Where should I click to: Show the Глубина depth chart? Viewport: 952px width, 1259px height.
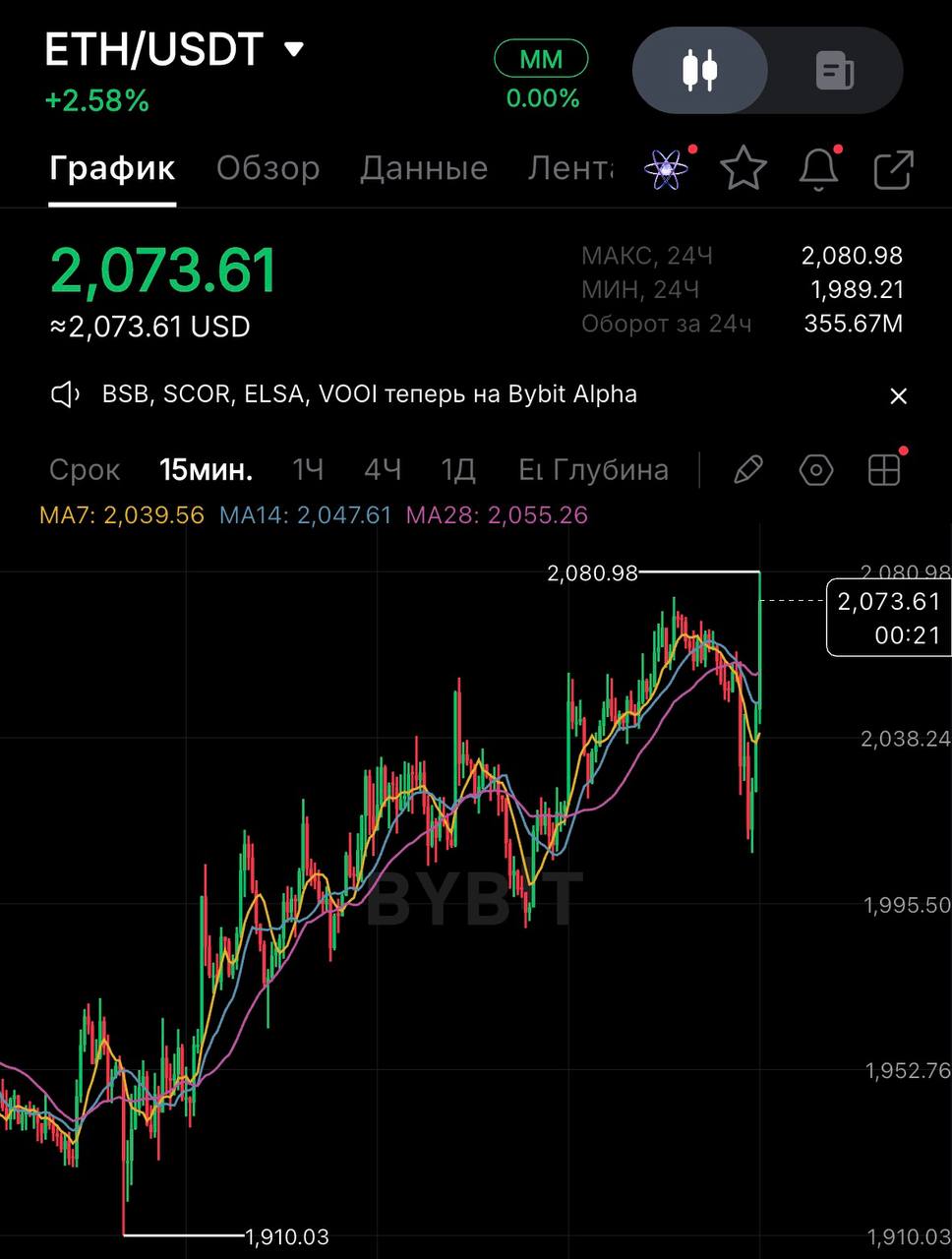point(610,470)
